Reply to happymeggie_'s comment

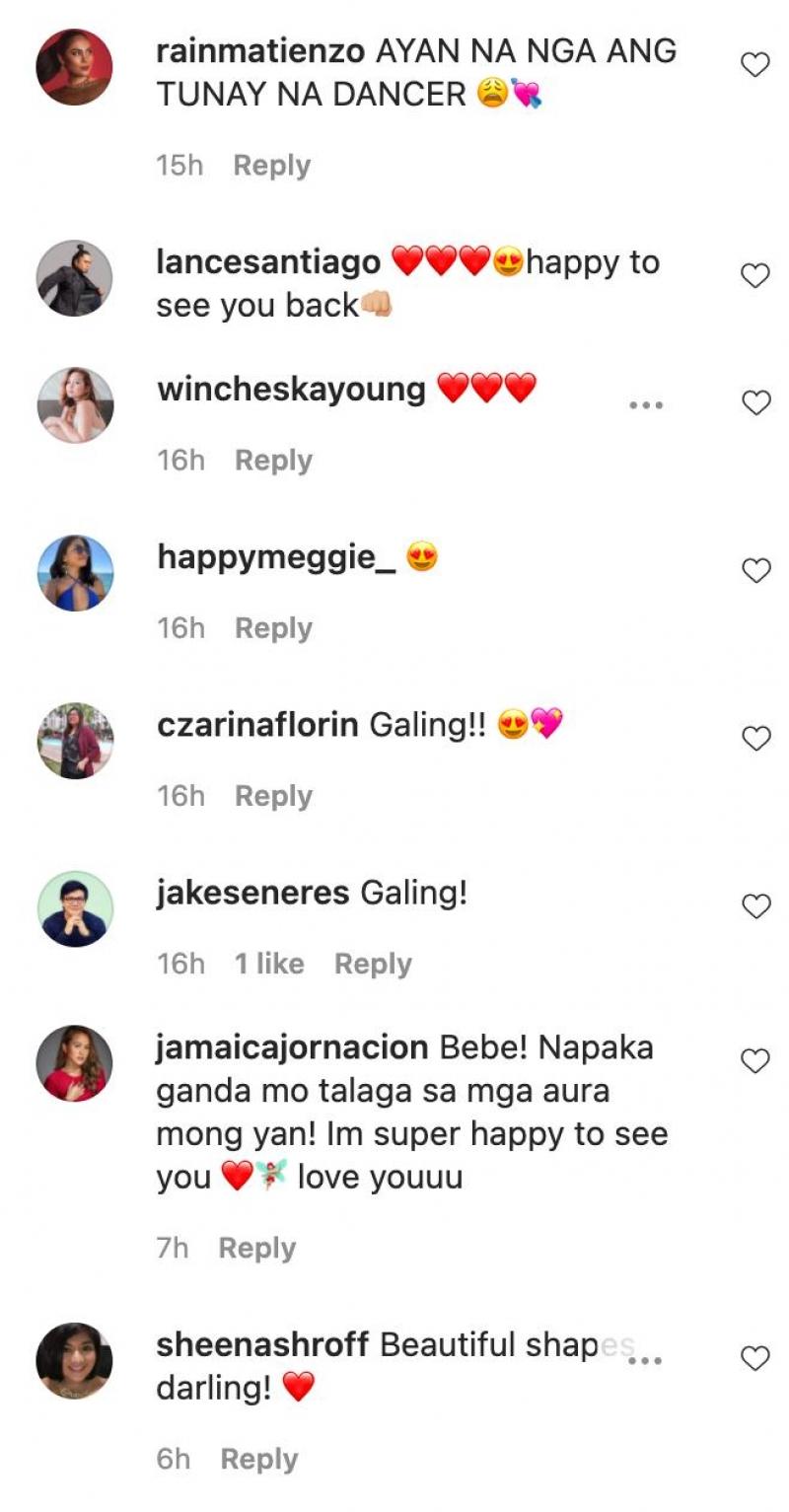pos(273,628)
